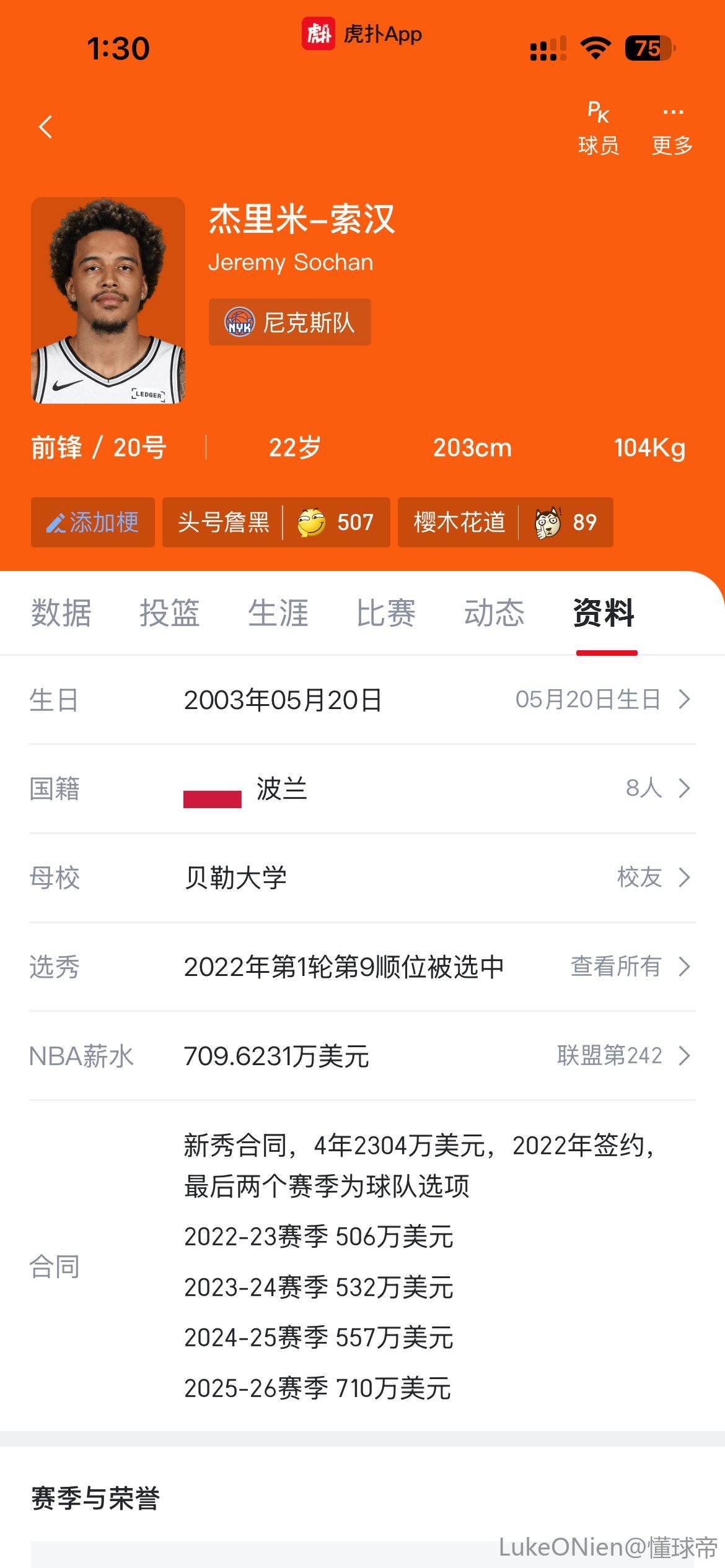This screenshot has height=1568, width=725.
Task: View 贝勒大学 校友 list
Action: (x=652, y=878)
